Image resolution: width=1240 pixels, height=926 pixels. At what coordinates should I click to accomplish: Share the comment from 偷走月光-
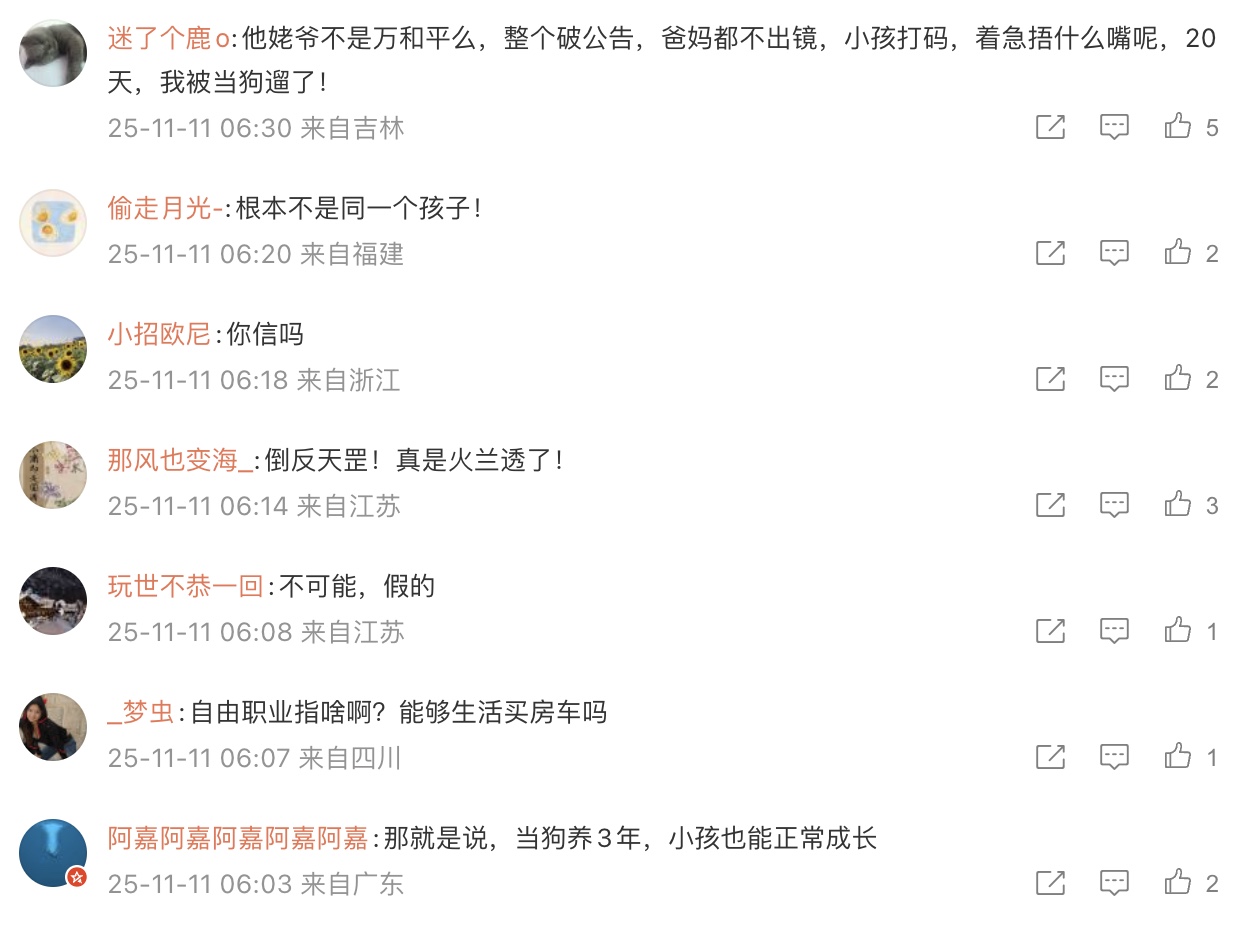coord(1050,253)
